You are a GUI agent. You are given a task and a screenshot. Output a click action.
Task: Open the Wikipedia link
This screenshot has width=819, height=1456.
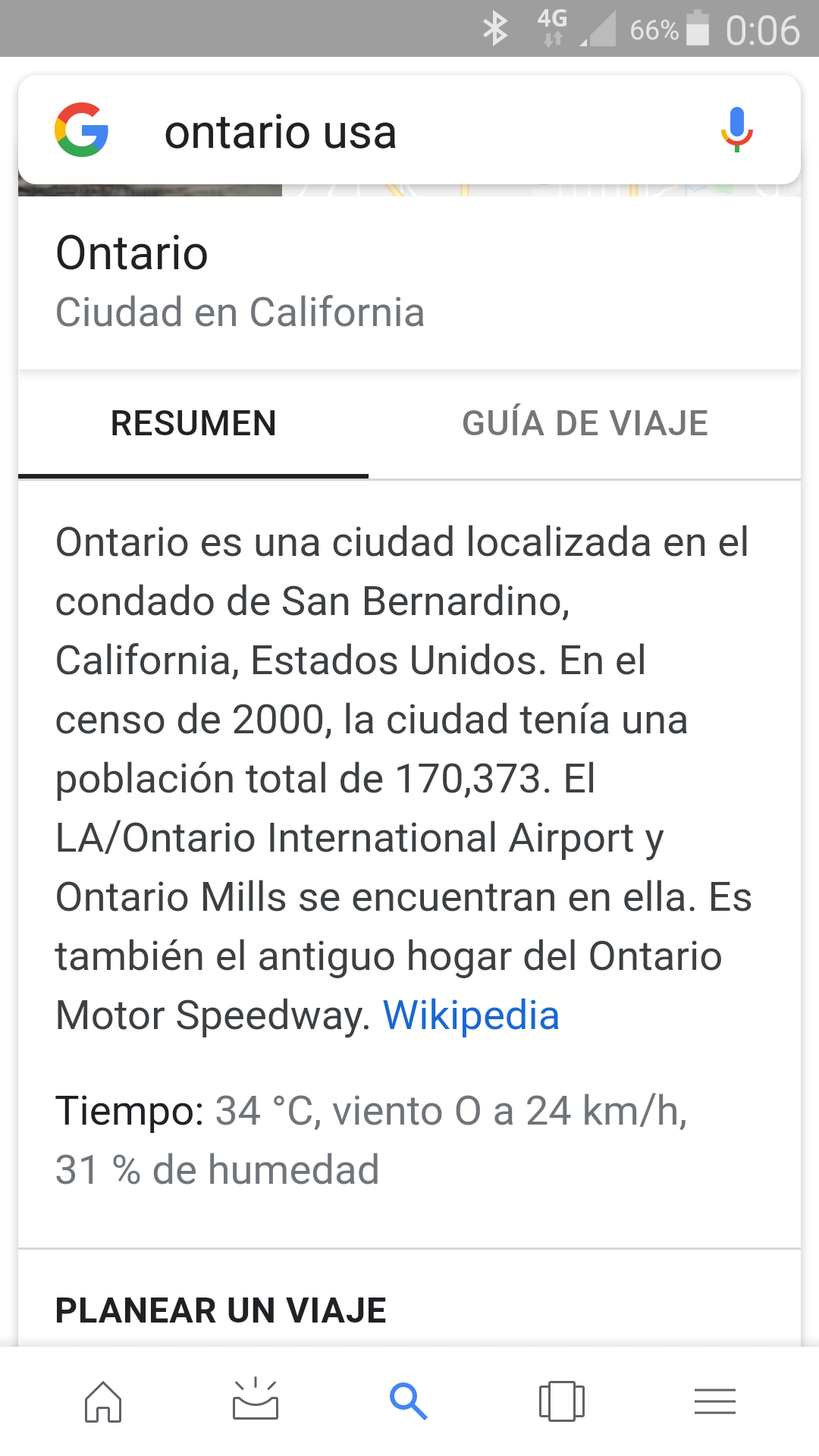[471, 1015]
